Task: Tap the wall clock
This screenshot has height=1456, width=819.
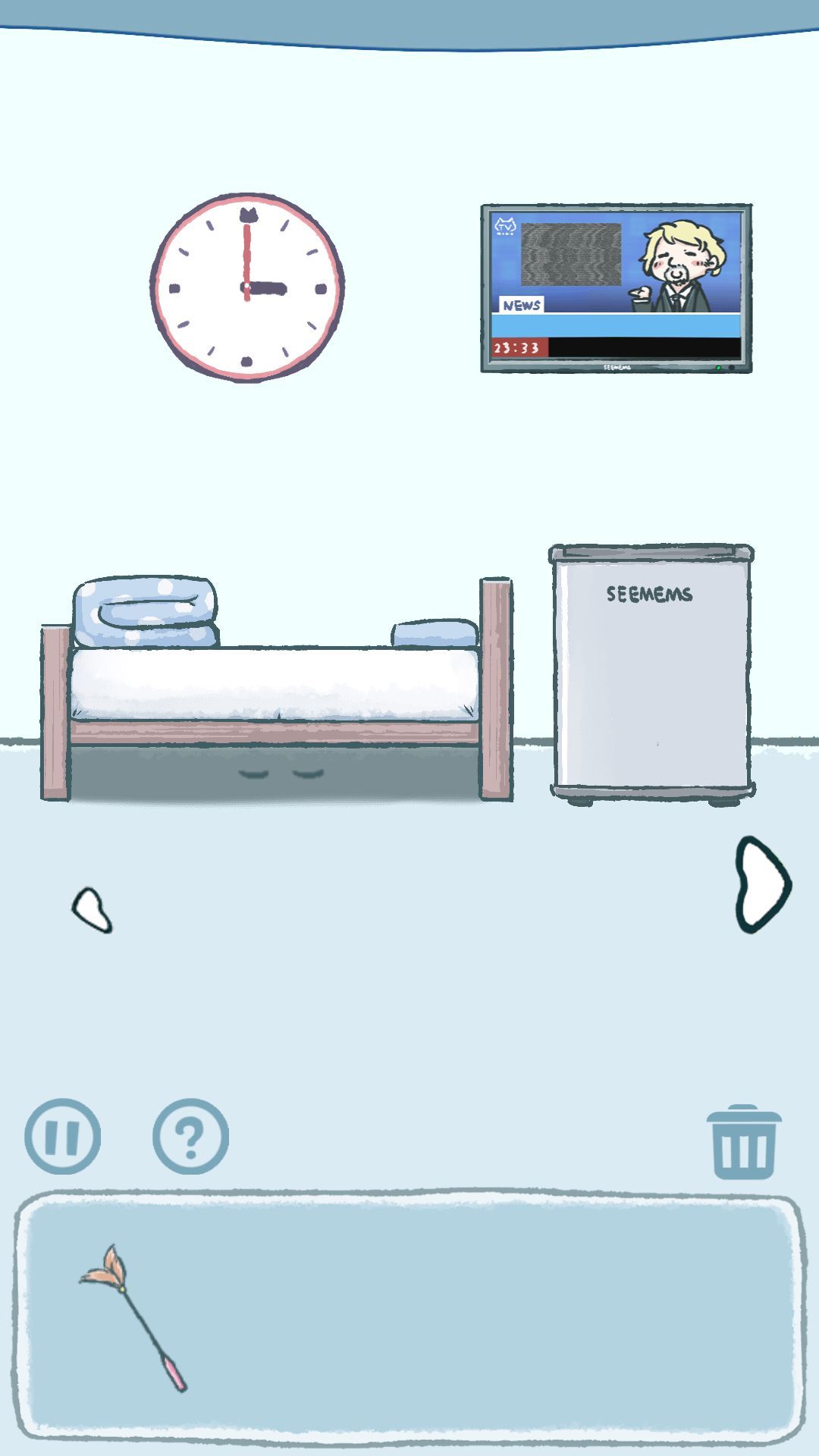Action: (x=247, y=287)
